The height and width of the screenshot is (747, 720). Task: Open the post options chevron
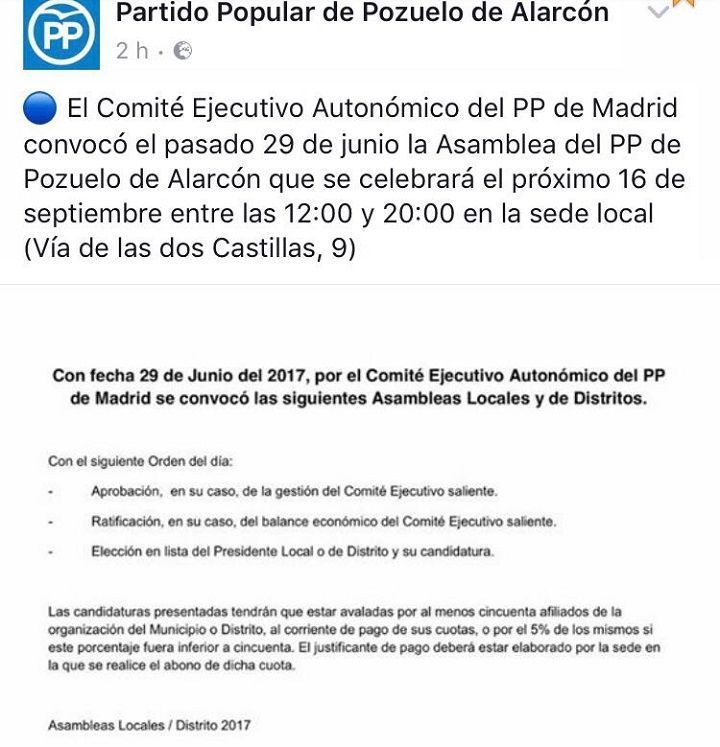pyautogui.click(x=659, y=11)
